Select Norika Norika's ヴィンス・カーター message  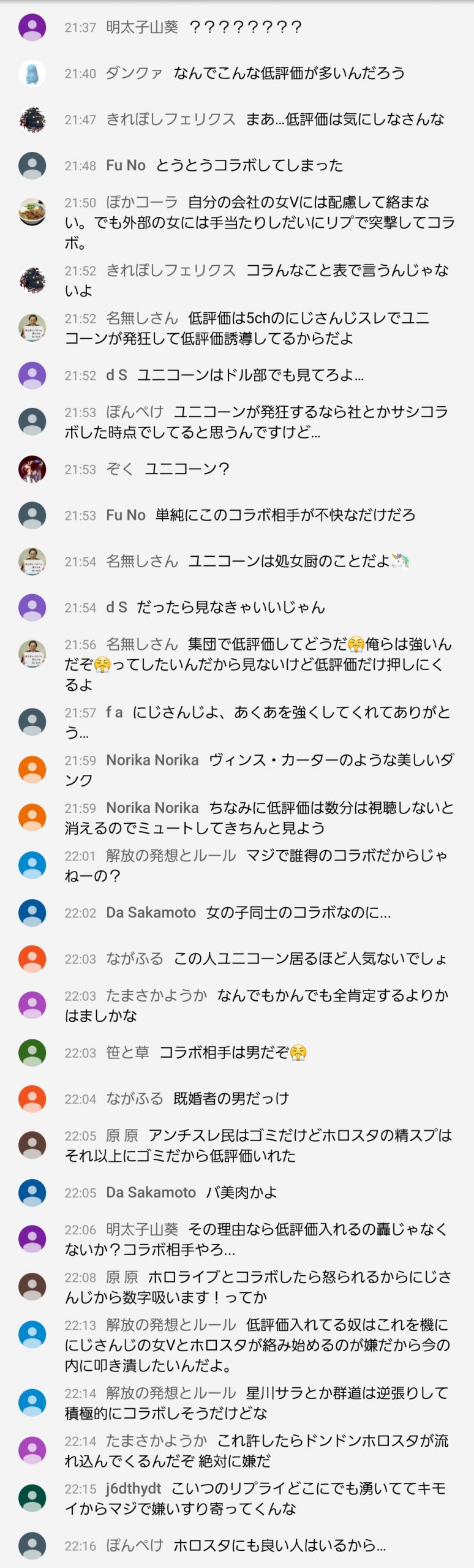click(260, 770)
